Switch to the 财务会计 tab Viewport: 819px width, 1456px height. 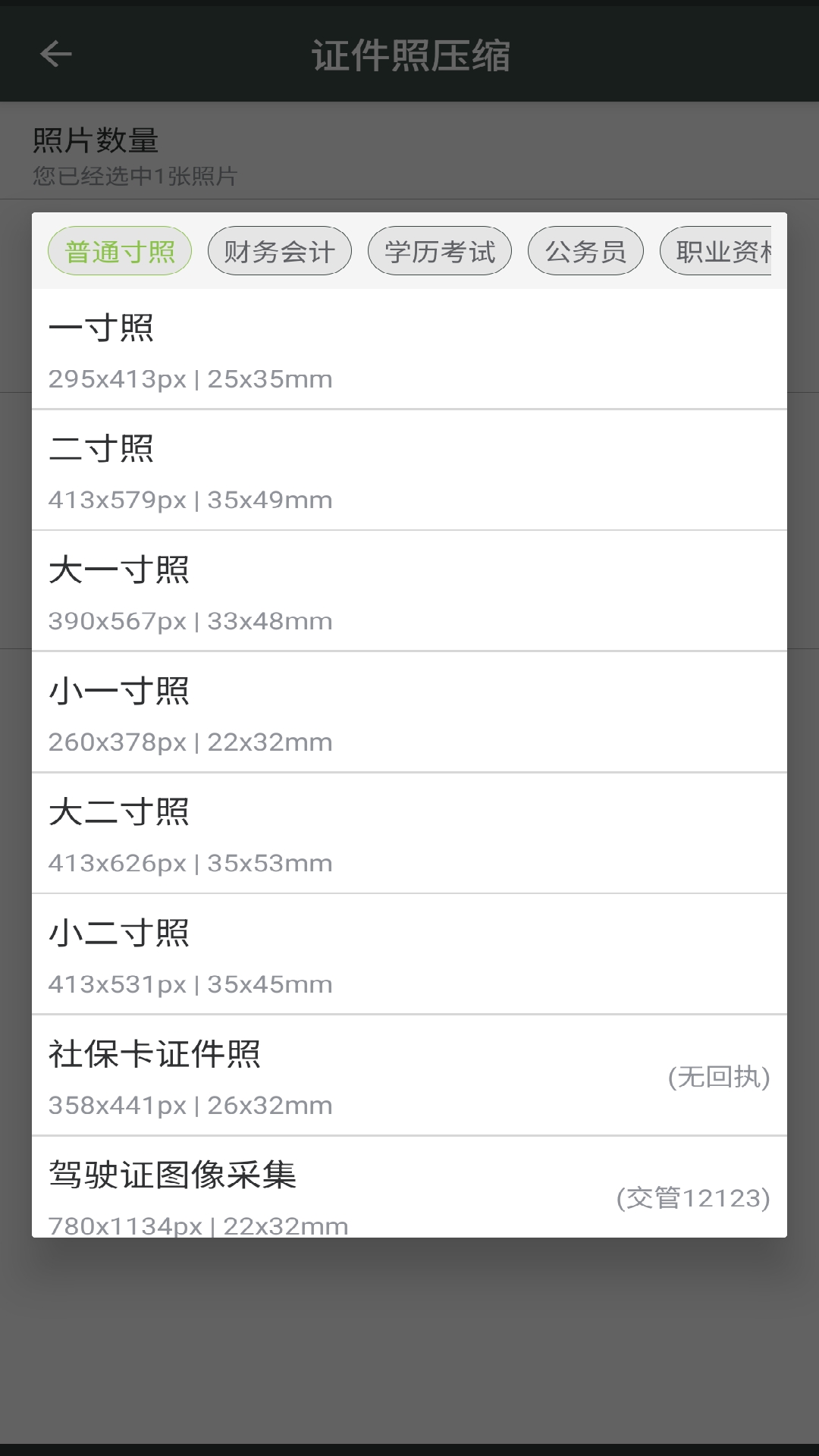(x=279, y=250)
